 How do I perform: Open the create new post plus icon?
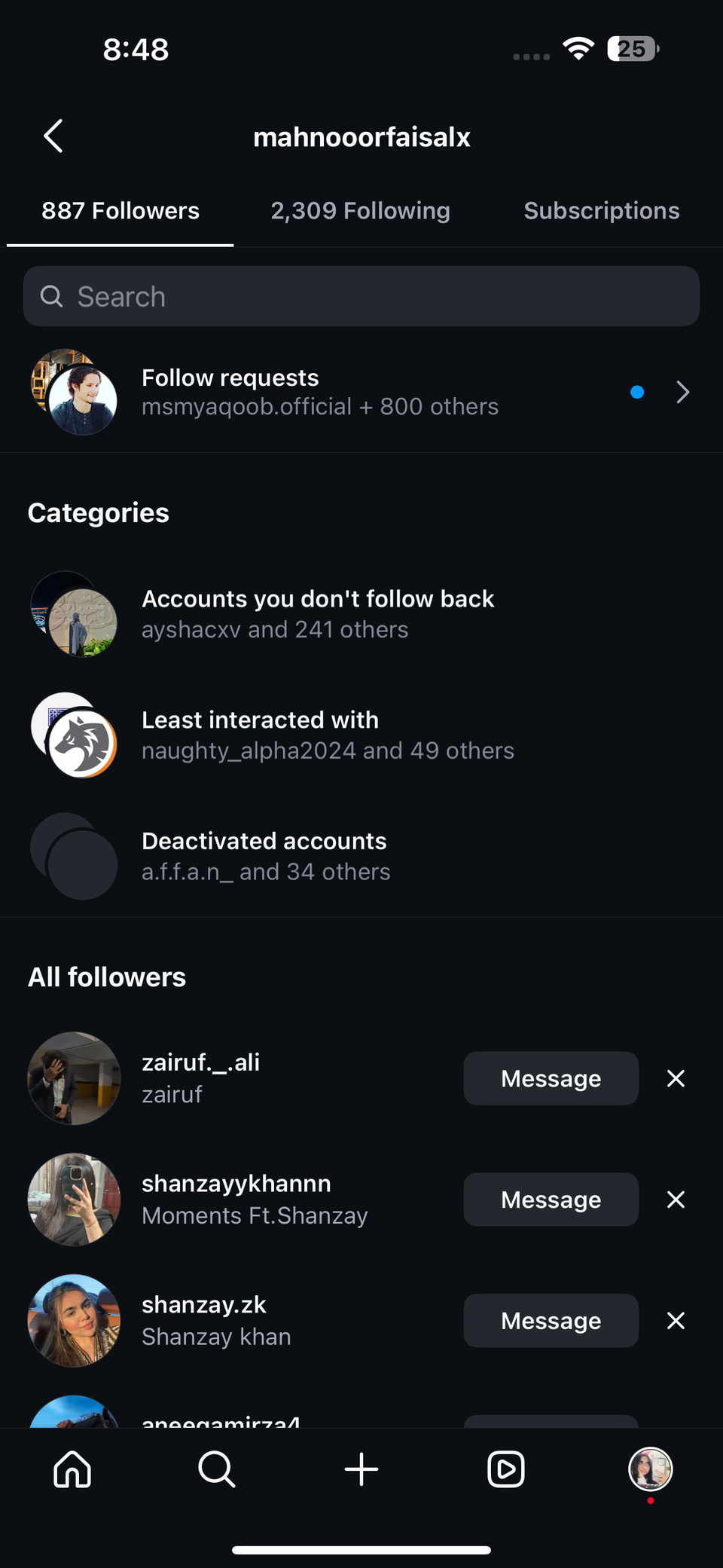[x=361, y=1469]
